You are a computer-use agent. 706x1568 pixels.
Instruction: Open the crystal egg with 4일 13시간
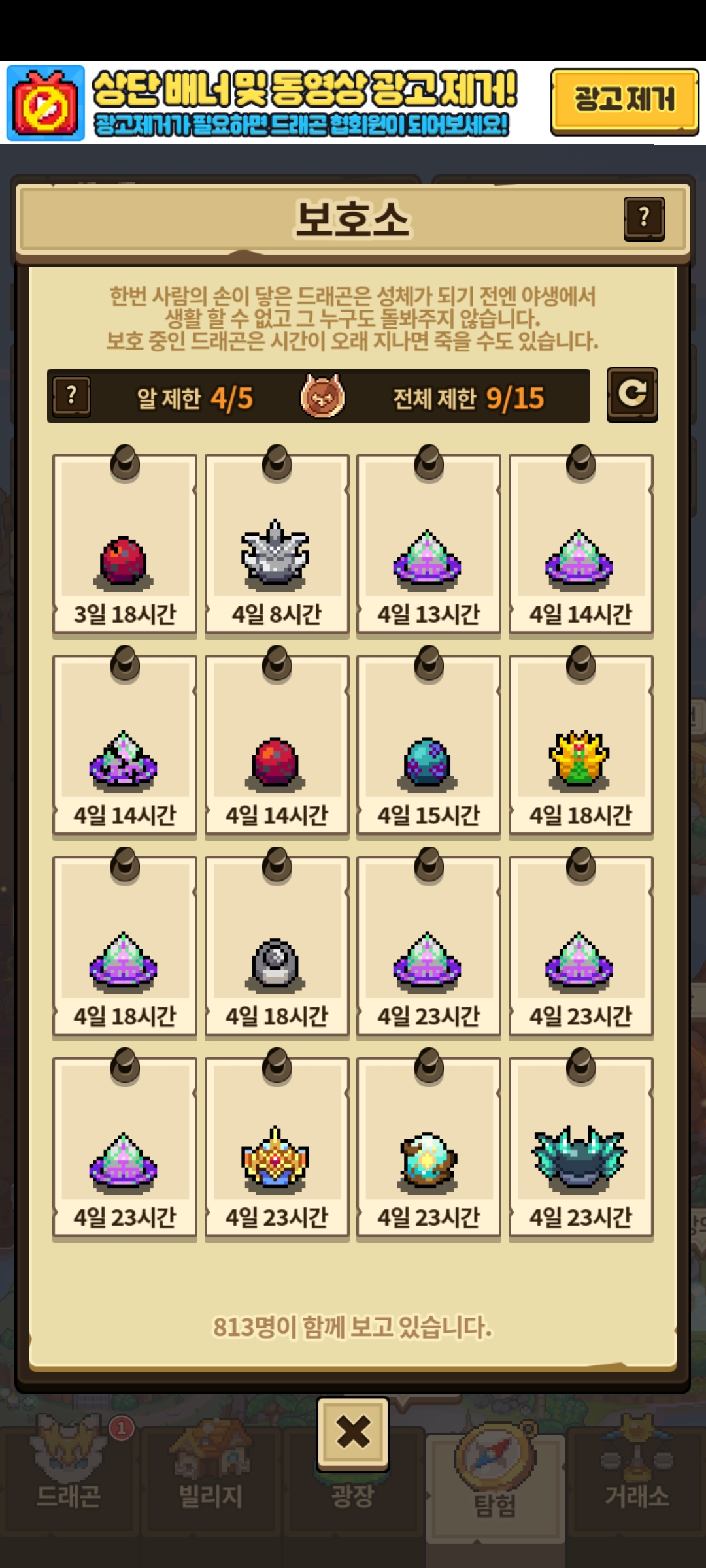click(x=429, y=544)
